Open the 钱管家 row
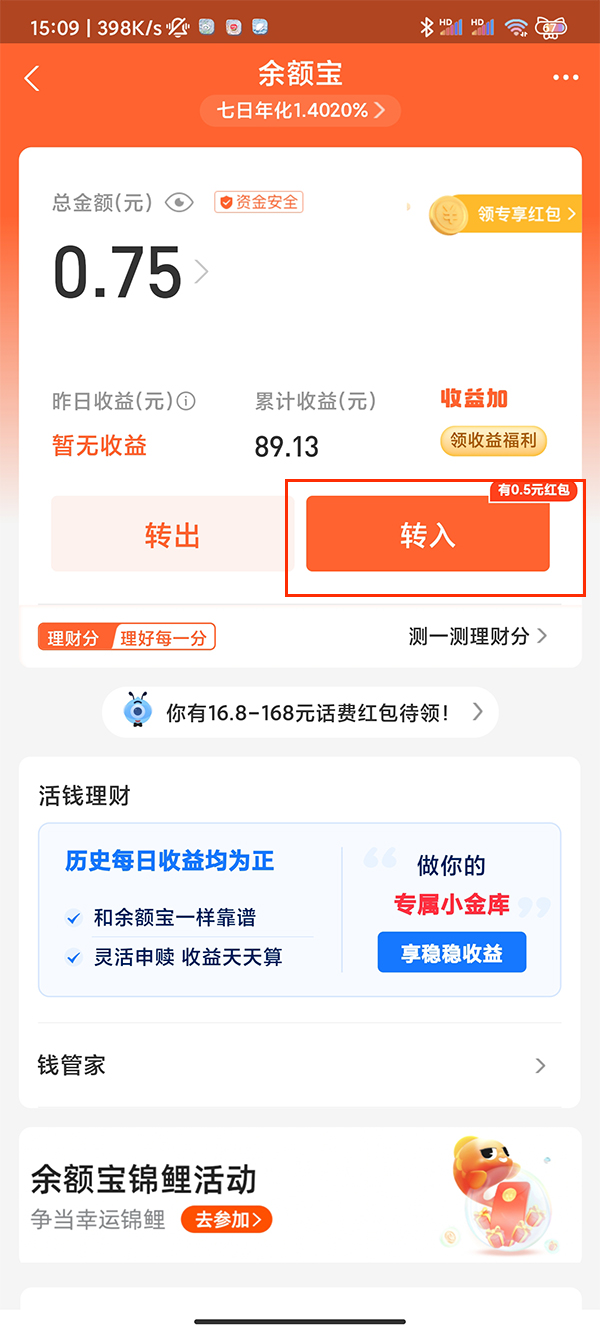Screen dimensions: 600x1333 click(x=300, y=1066)
